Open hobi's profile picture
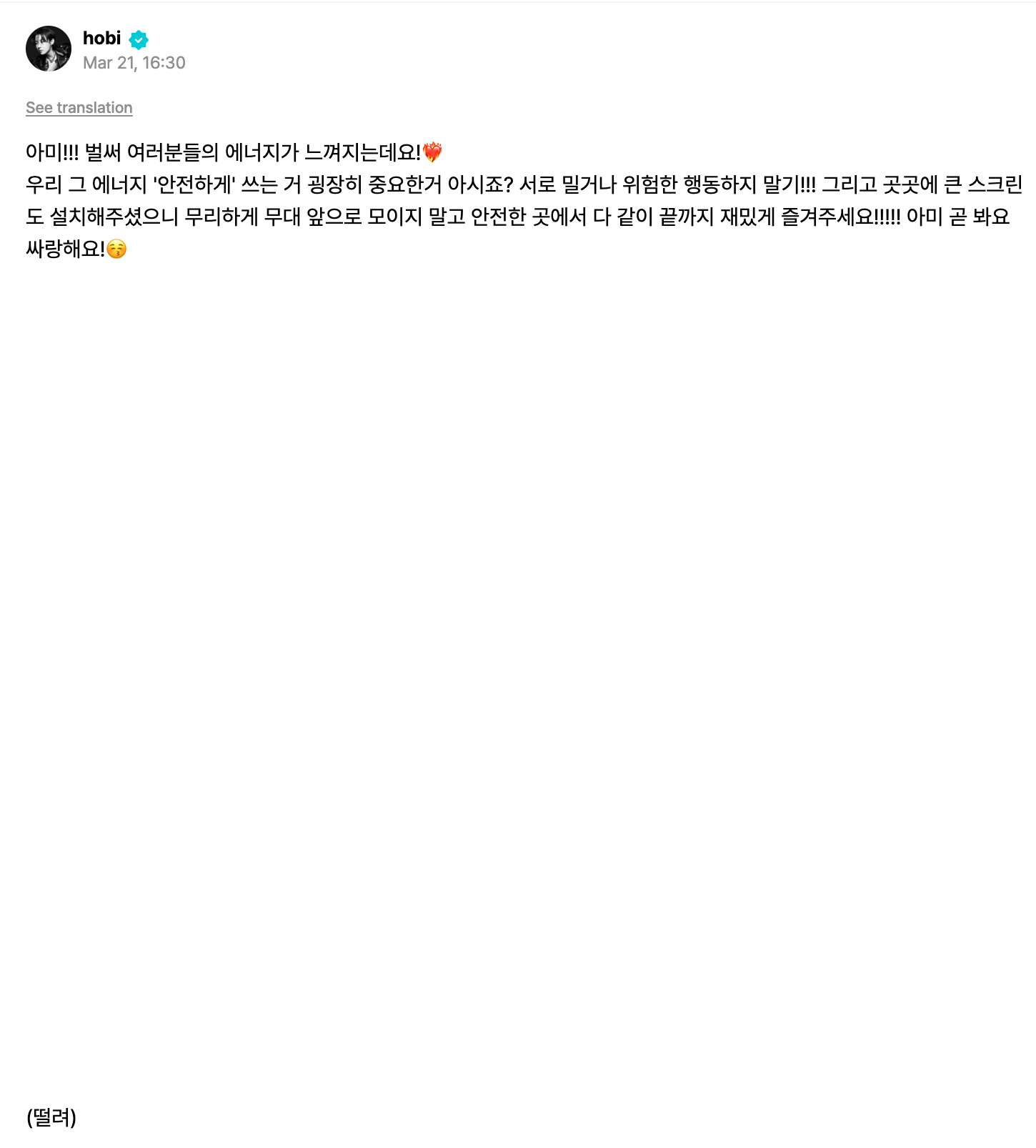Screen dimensions: 1036x1148 point(49,49)
